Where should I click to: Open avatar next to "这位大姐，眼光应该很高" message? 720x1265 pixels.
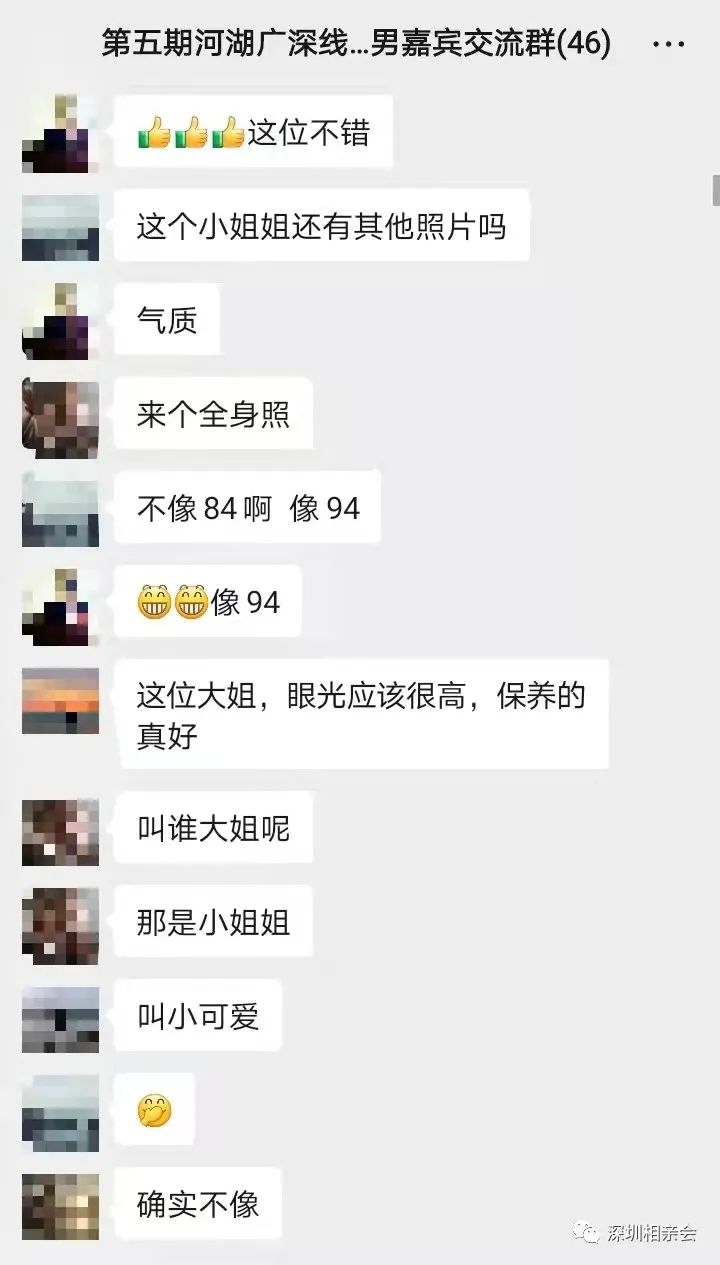click(60, 700)
